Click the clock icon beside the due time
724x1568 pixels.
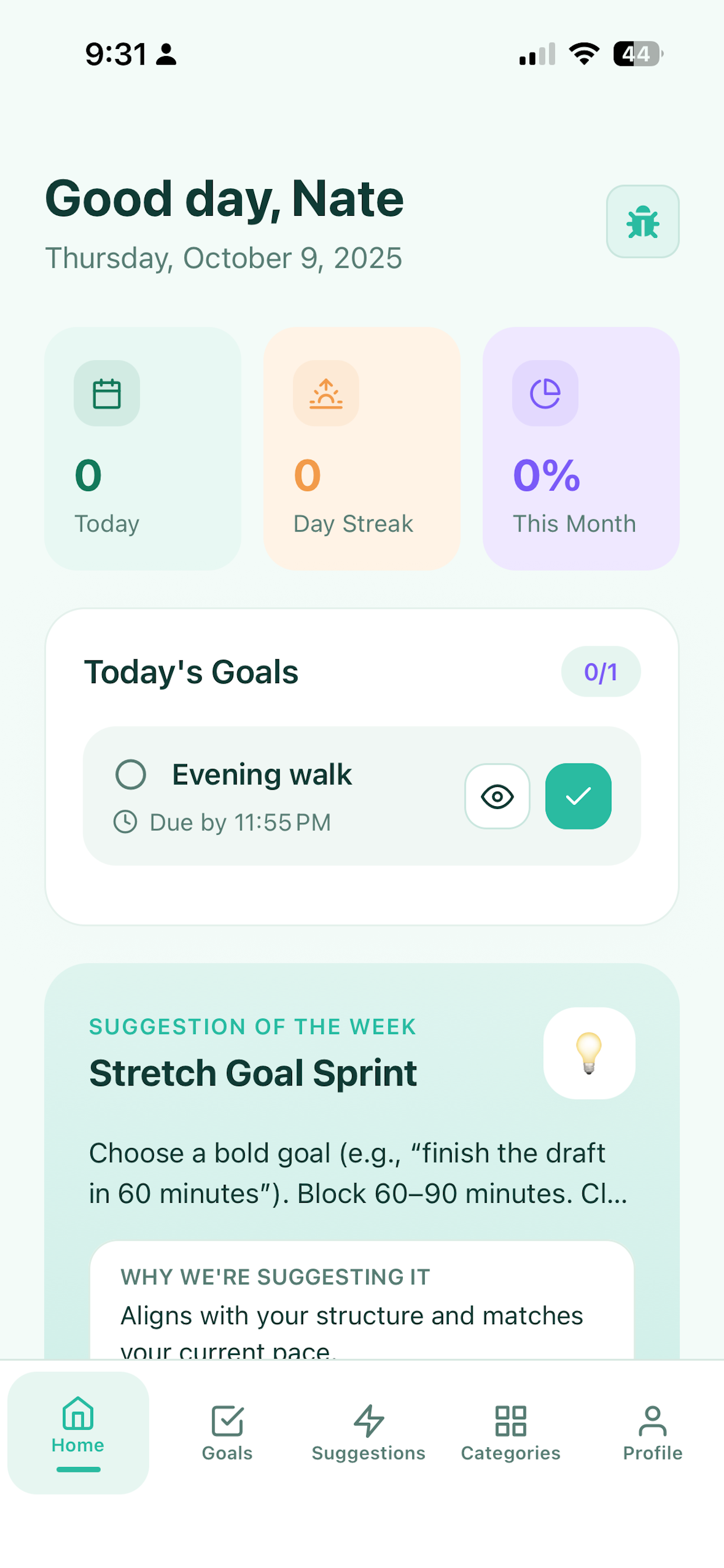click(x=125, y=822)
